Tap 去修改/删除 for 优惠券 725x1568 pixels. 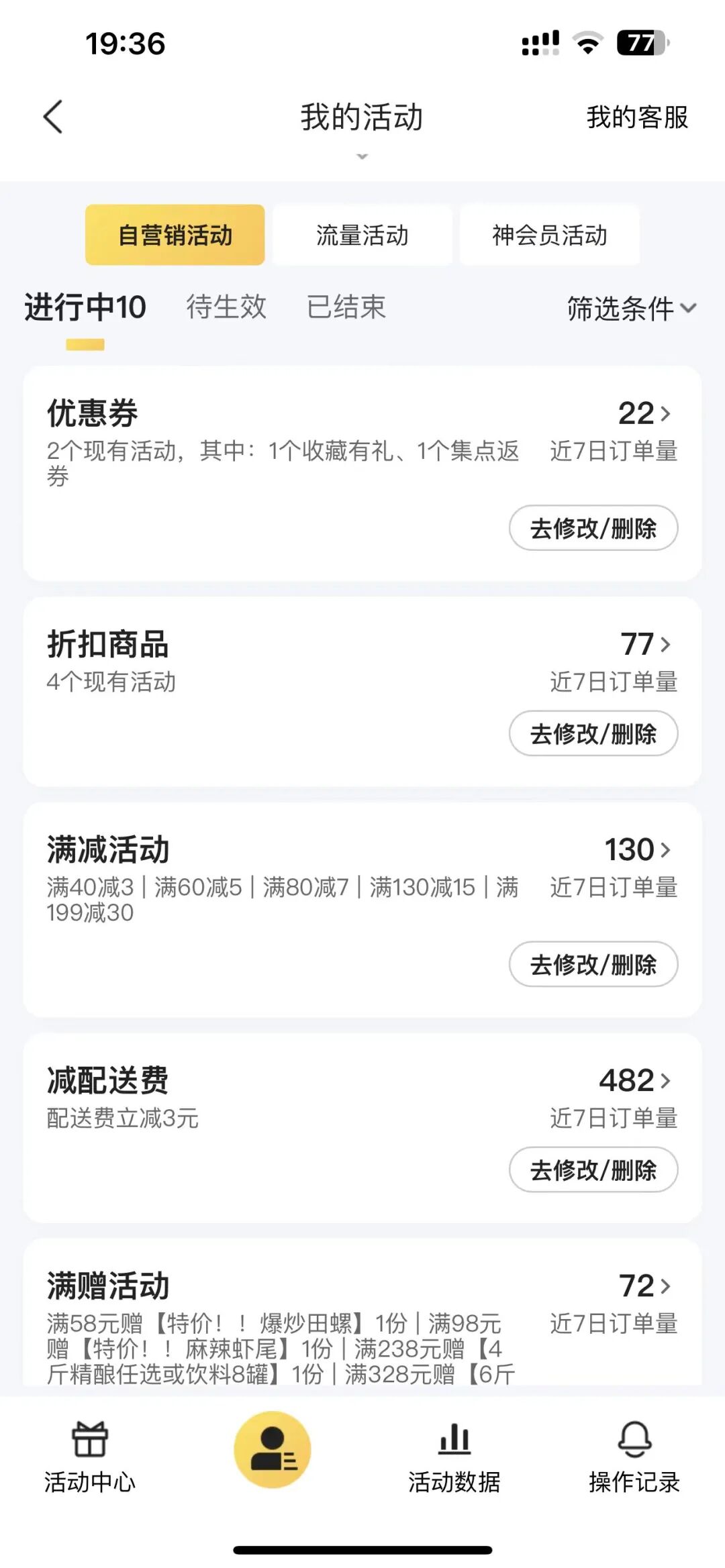pos(593,528)
